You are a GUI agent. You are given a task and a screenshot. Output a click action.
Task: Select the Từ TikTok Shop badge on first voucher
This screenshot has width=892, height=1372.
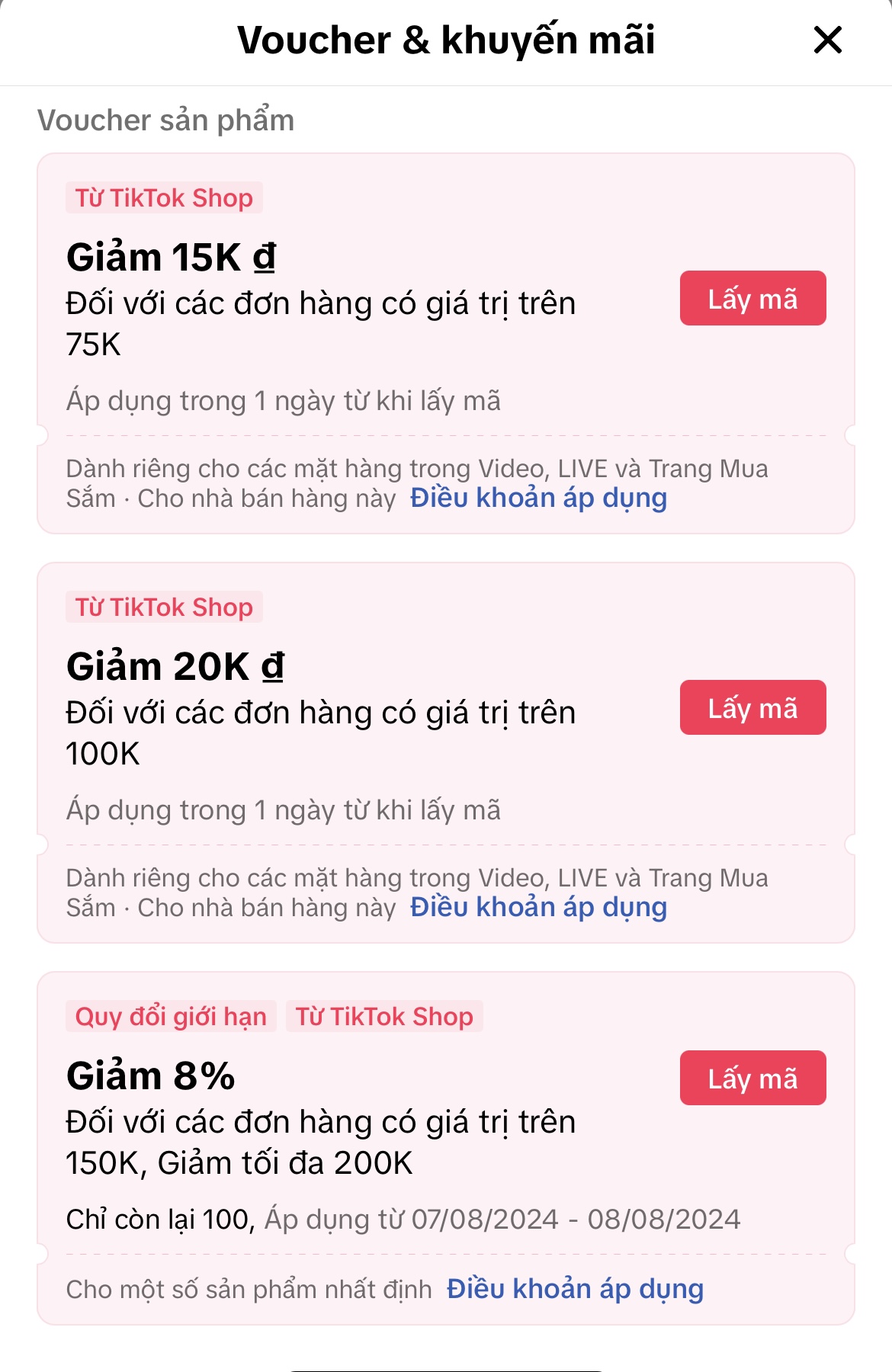pos(165,198)
